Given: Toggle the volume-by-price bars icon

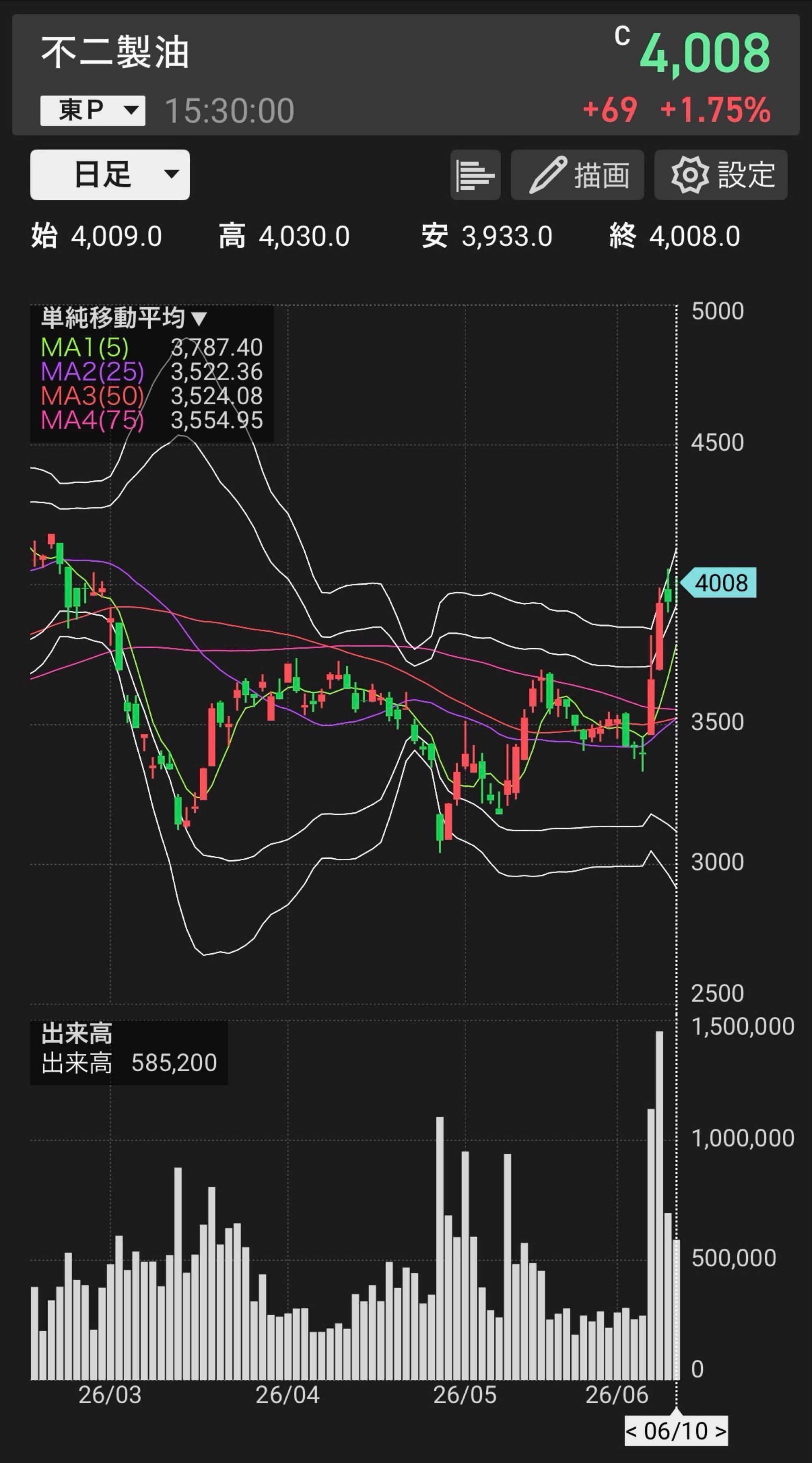Looking at the screenshot, I should (x=475, y=175).
